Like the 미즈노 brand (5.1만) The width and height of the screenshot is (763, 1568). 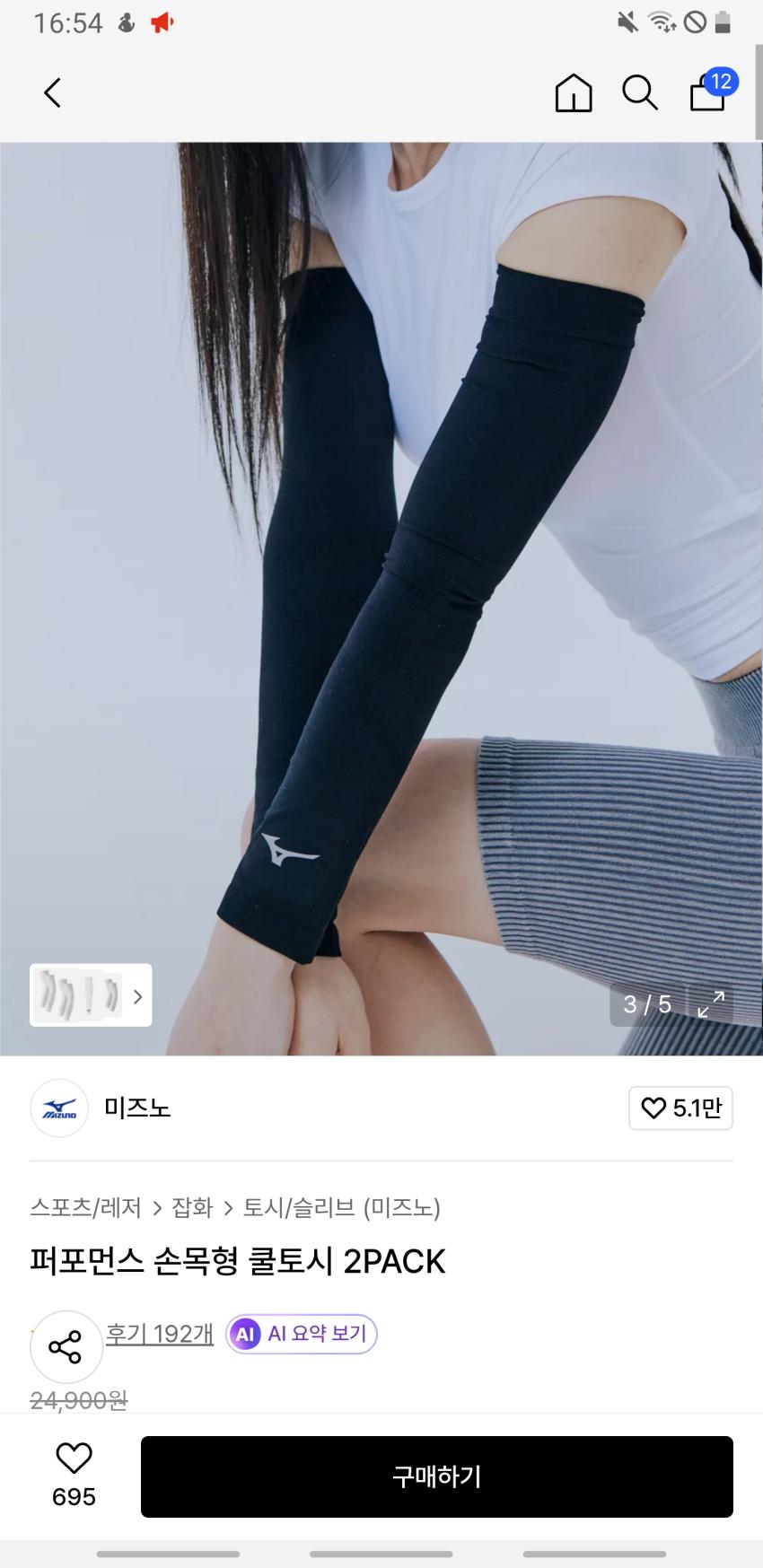point(680,1108)
